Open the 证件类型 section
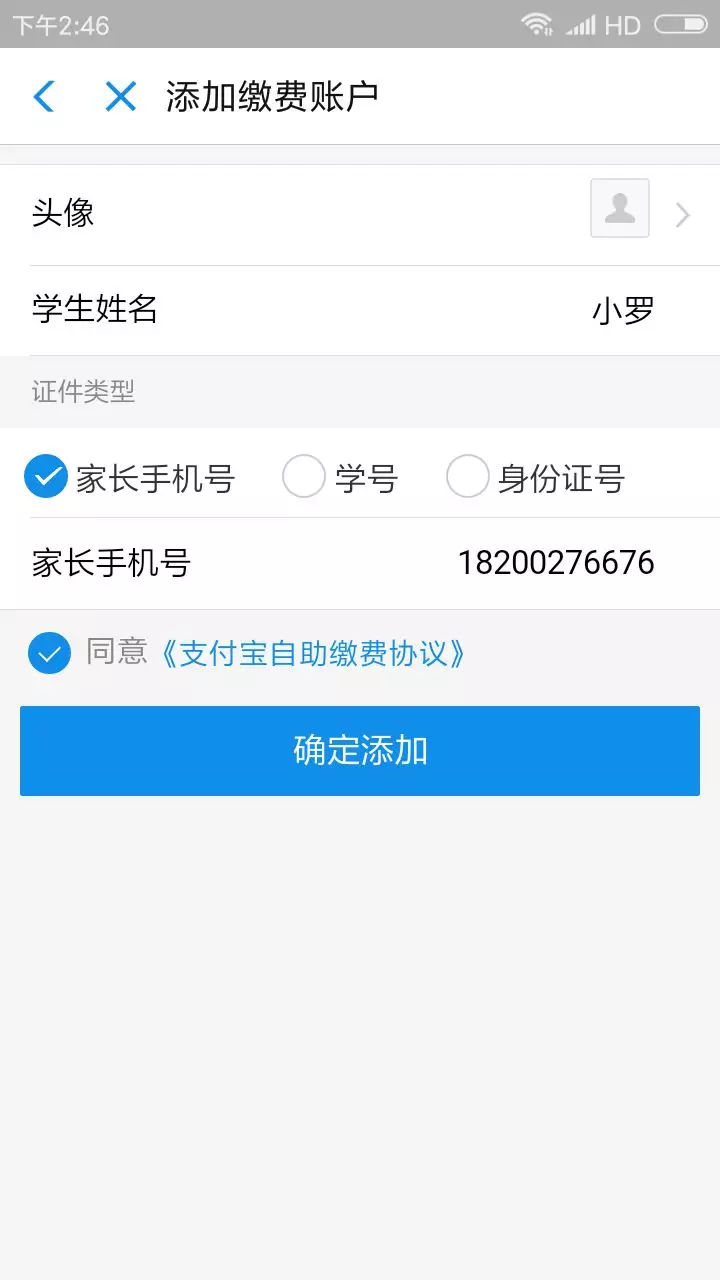This screenshot has width=720, height=1280. coord(84,391)
